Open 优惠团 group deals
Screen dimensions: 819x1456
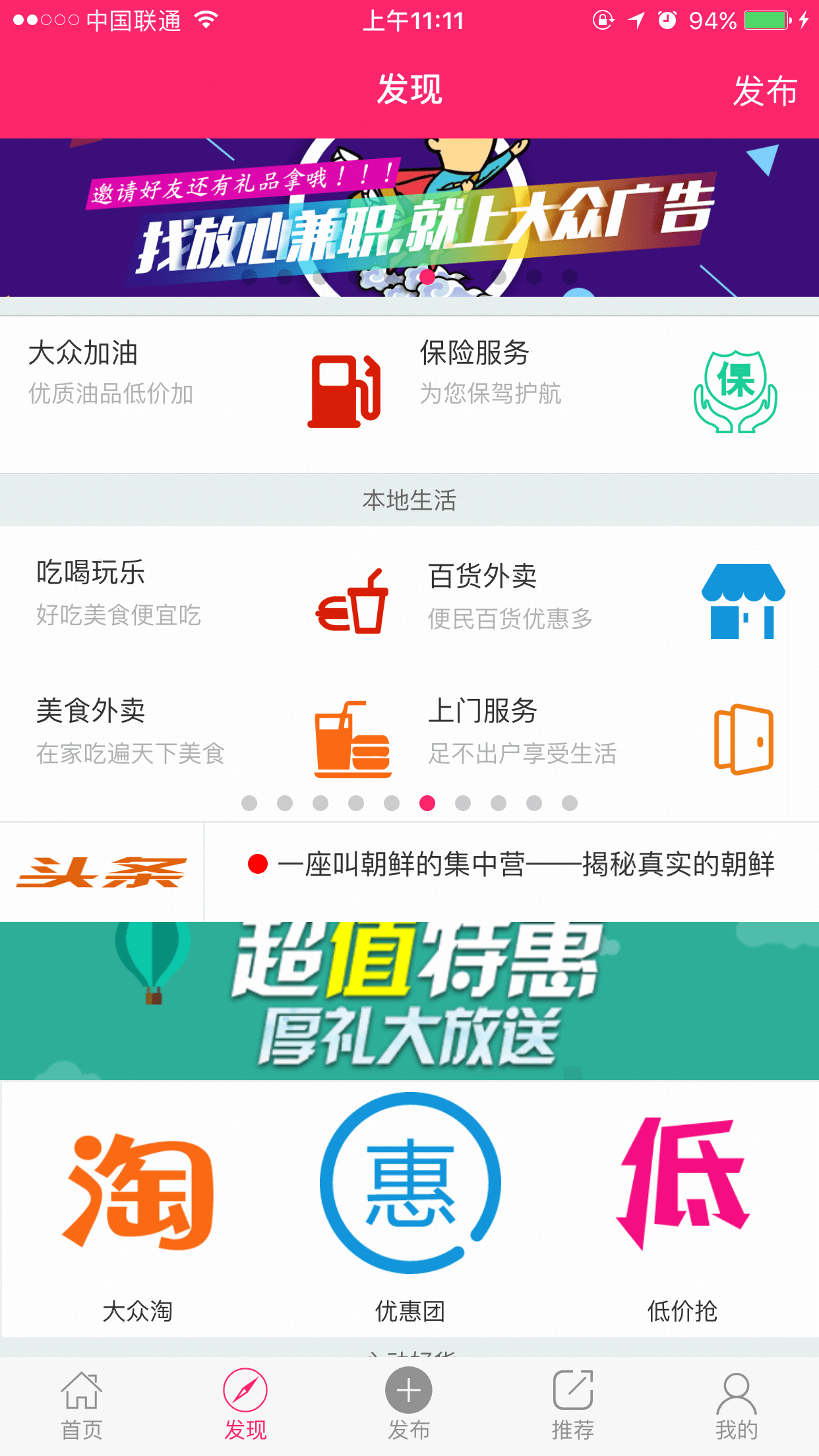click(409, 1207)
